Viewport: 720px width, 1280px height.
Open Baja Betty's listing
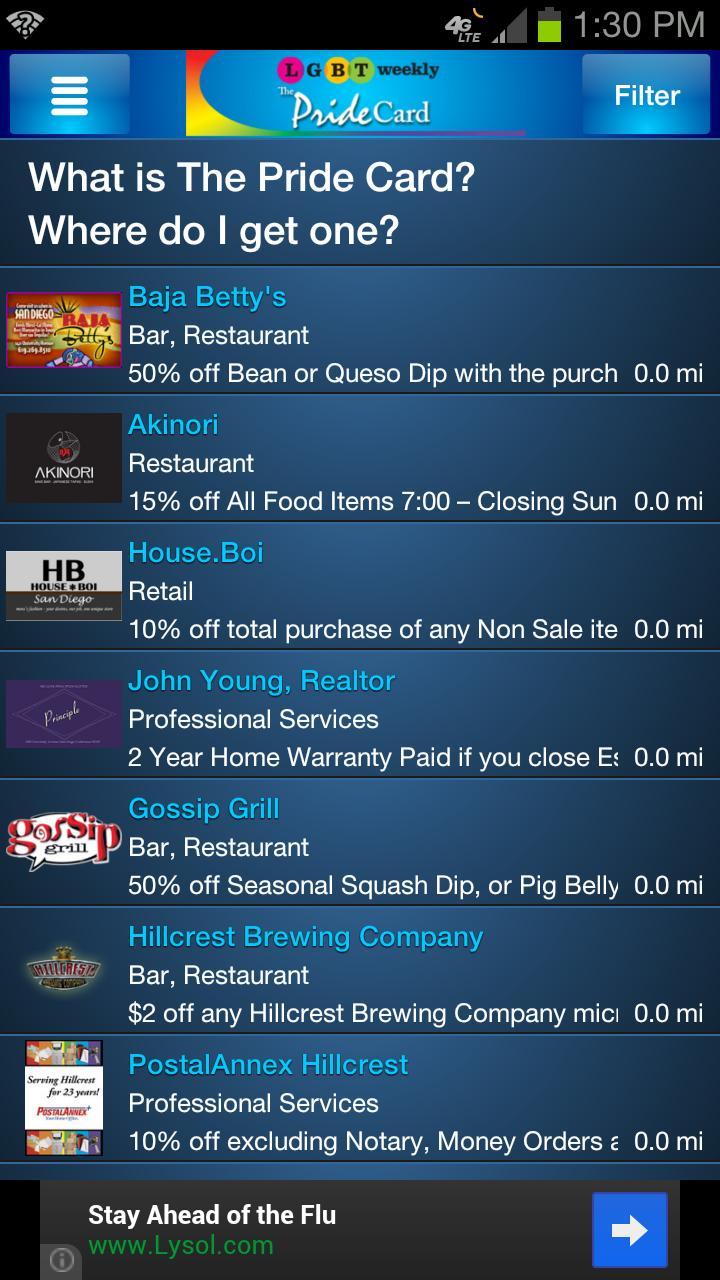[x=360, y=334]
